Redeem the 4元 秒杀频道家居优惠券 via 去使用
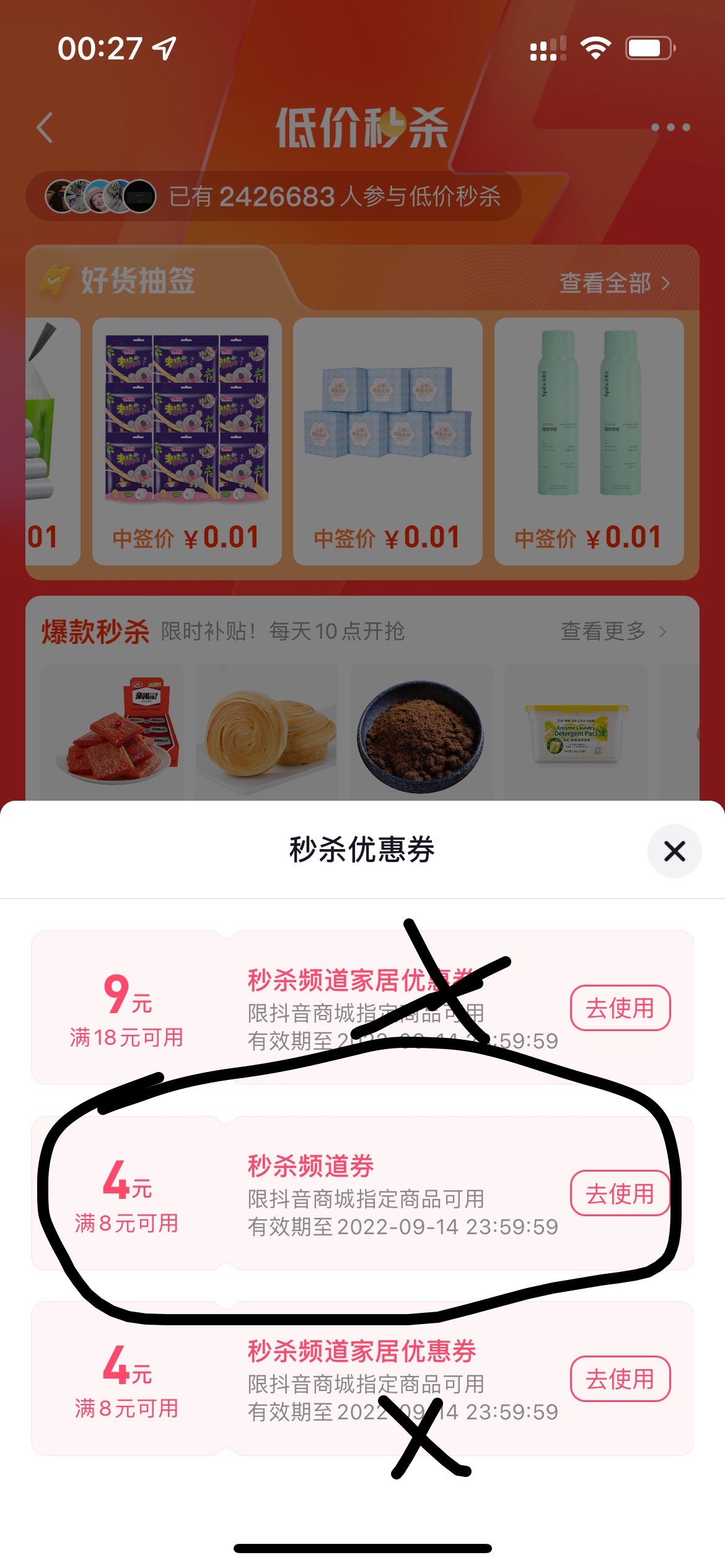 tap(620, 1378)
